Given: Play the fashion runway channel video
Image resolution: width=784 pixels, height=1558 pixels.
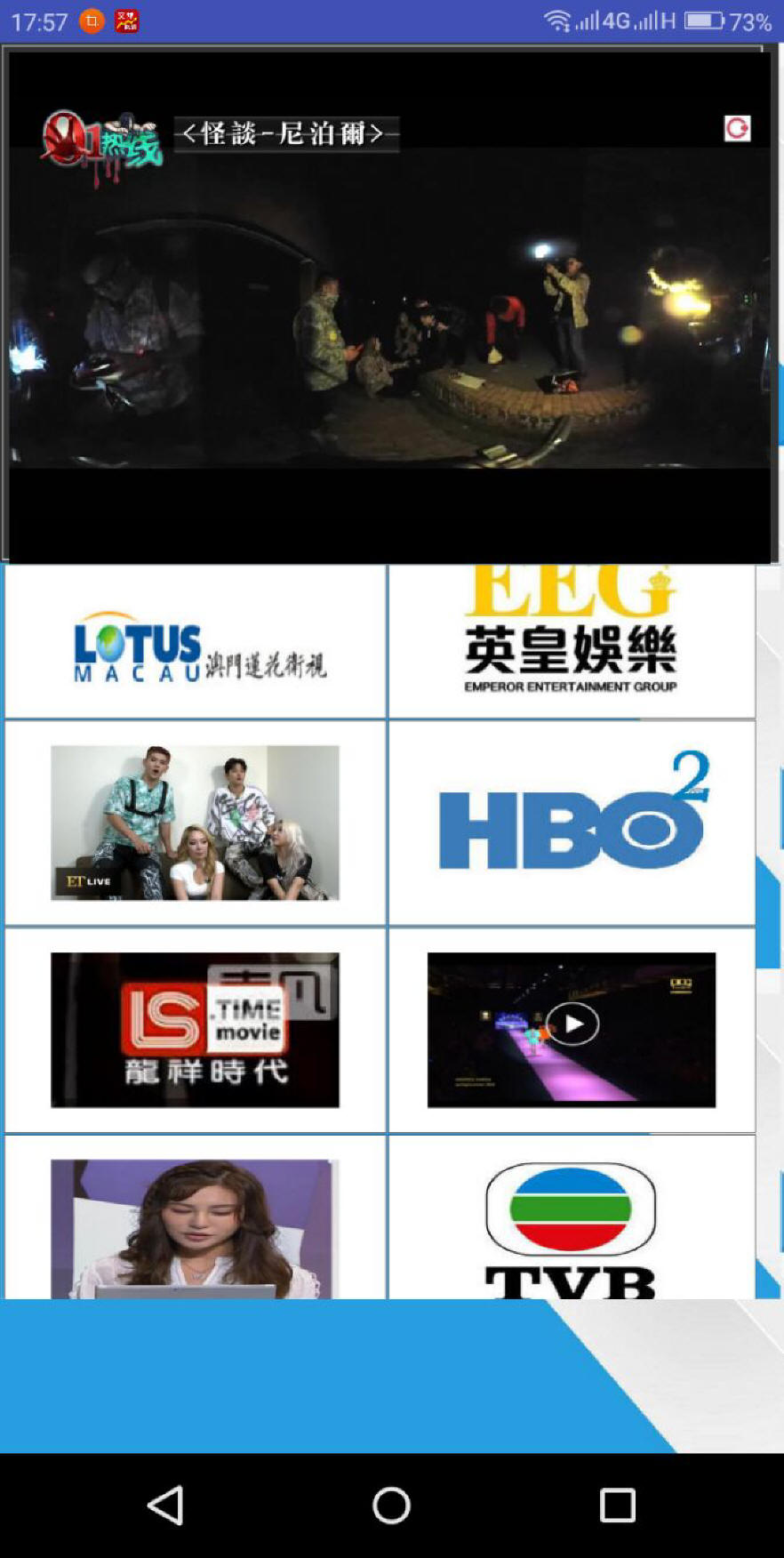Looking at the screenshot, I should (572, 1024).
